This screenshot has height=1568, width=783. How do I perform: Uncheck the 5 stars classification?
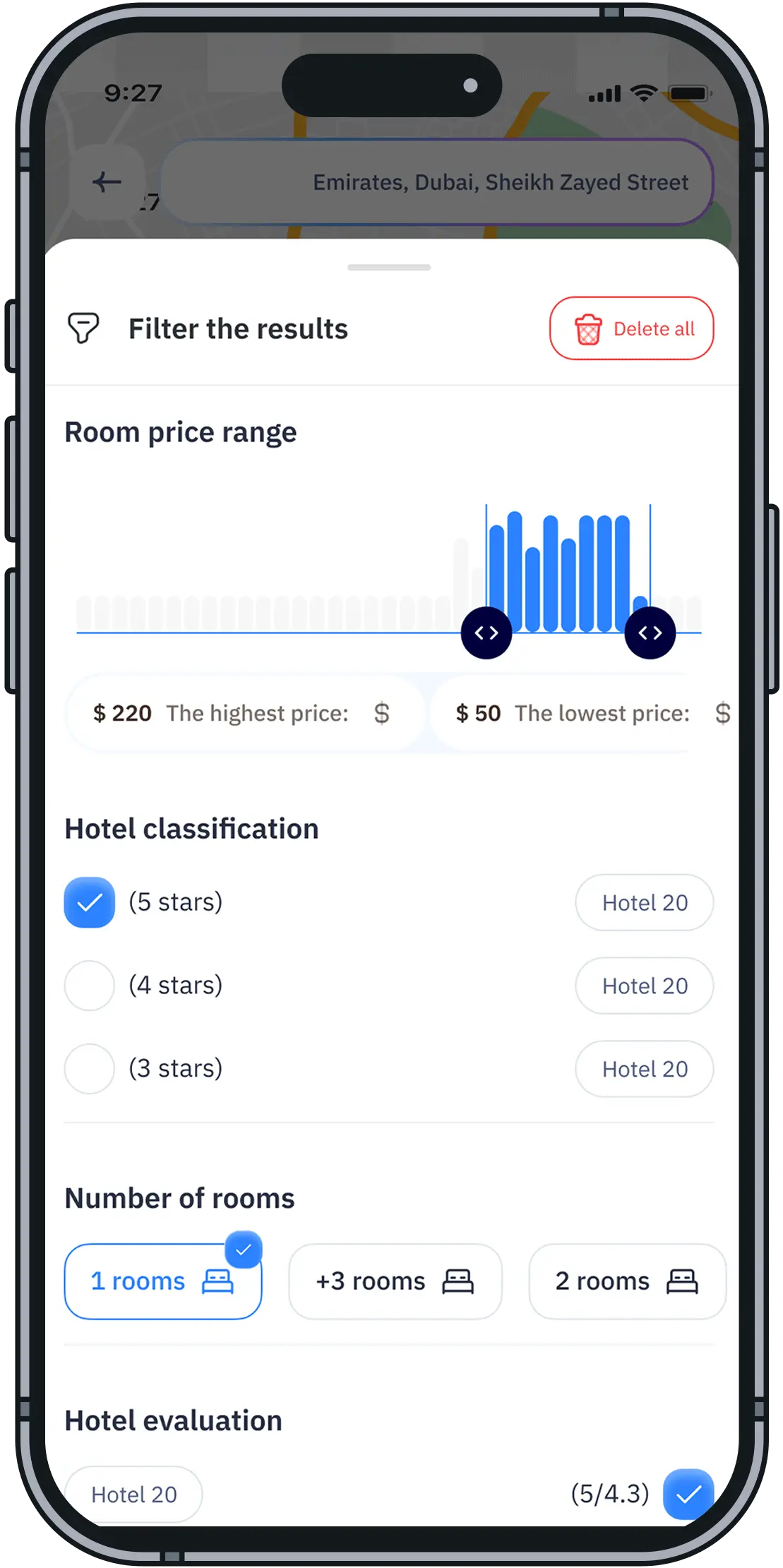pos(90,902)
